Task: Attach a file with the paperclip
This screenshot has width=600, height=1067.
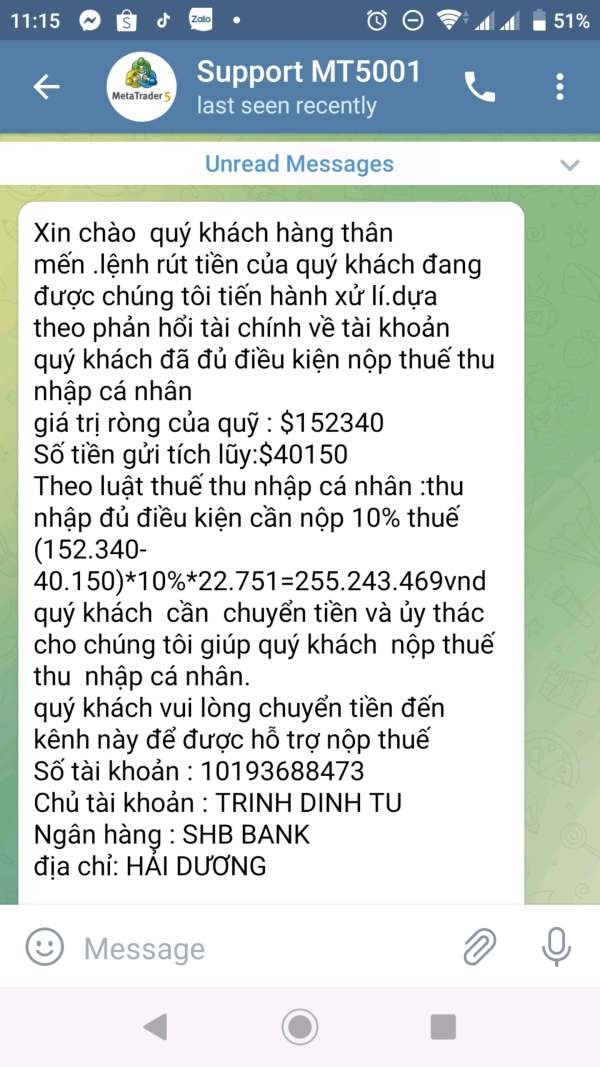Action: (x=480, y=947)
